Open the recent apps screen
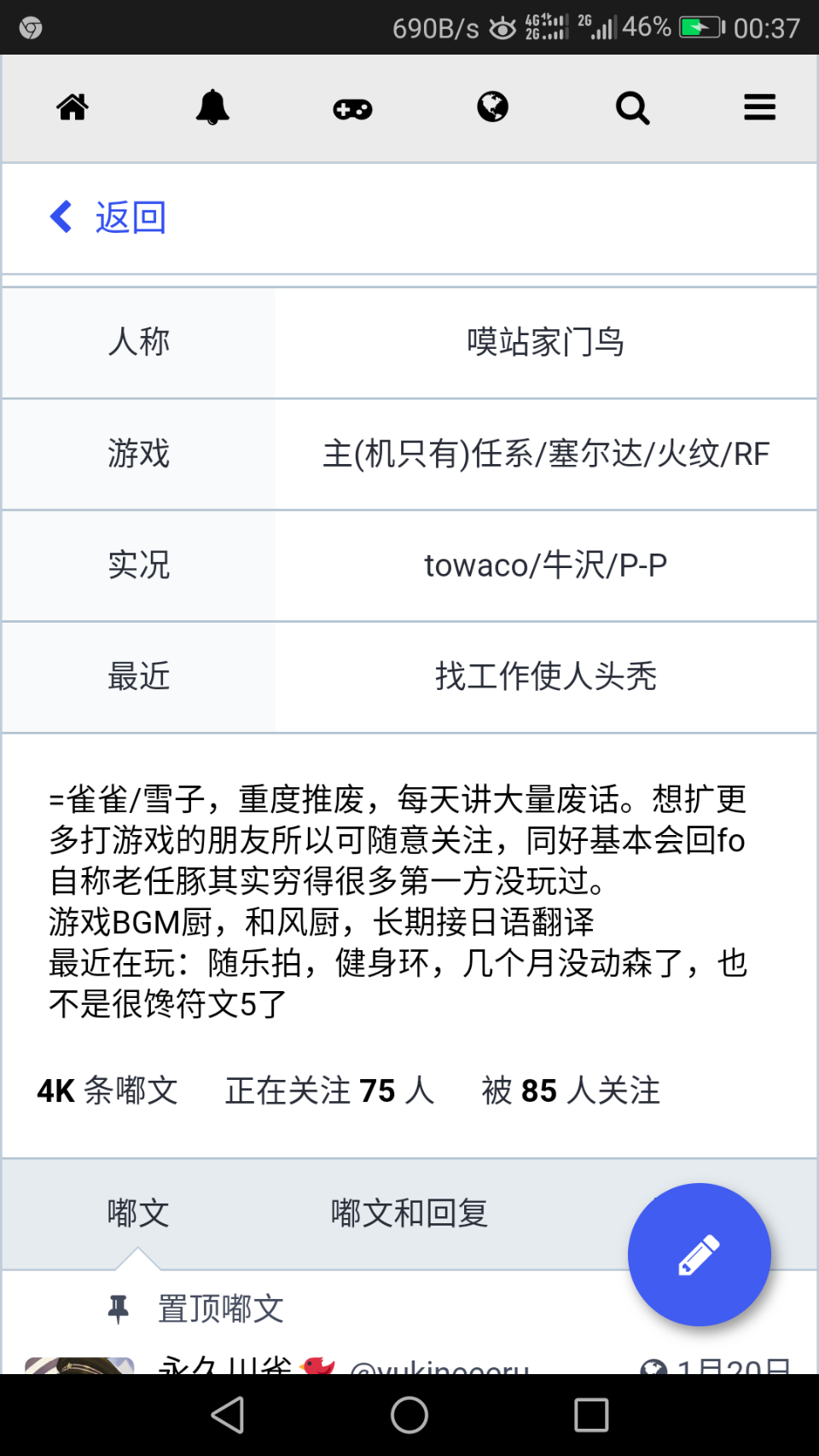Image resolution: width=819 pixels, height=1456 pixels. [591, 1415]
